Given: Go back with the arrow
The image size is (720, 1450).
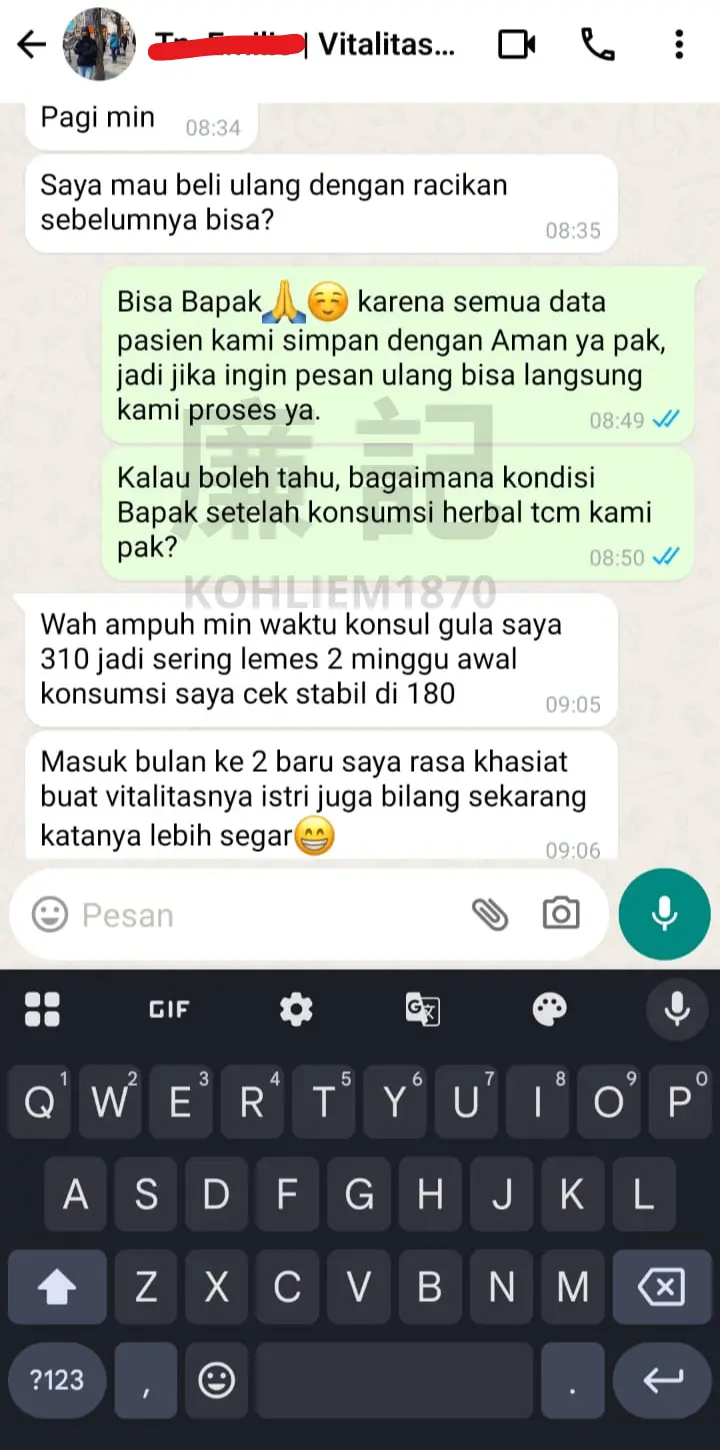Looking at the screenshot, I should click(31, 44).
